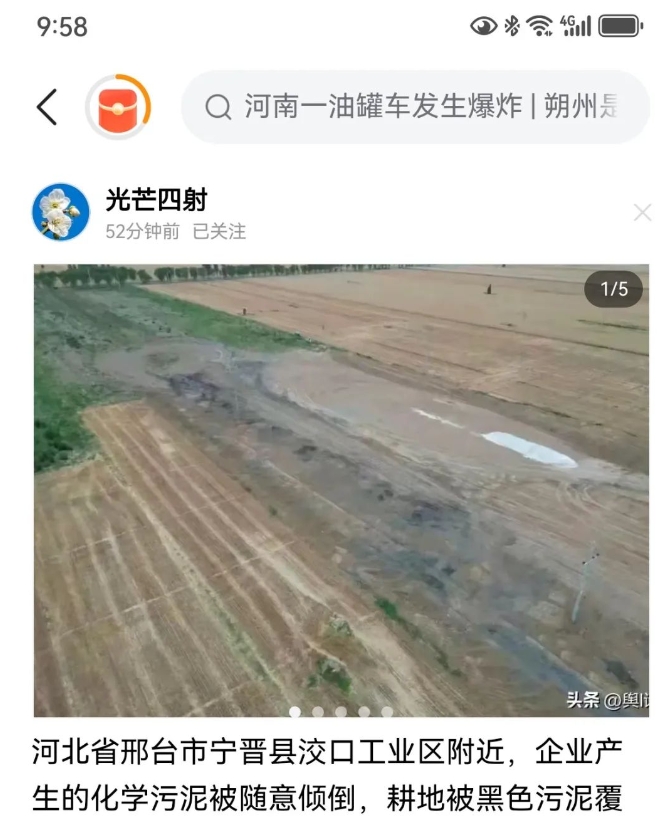657x821 pixels.
Task: Open the aerial farmland photo
Action: click(341, 490)
